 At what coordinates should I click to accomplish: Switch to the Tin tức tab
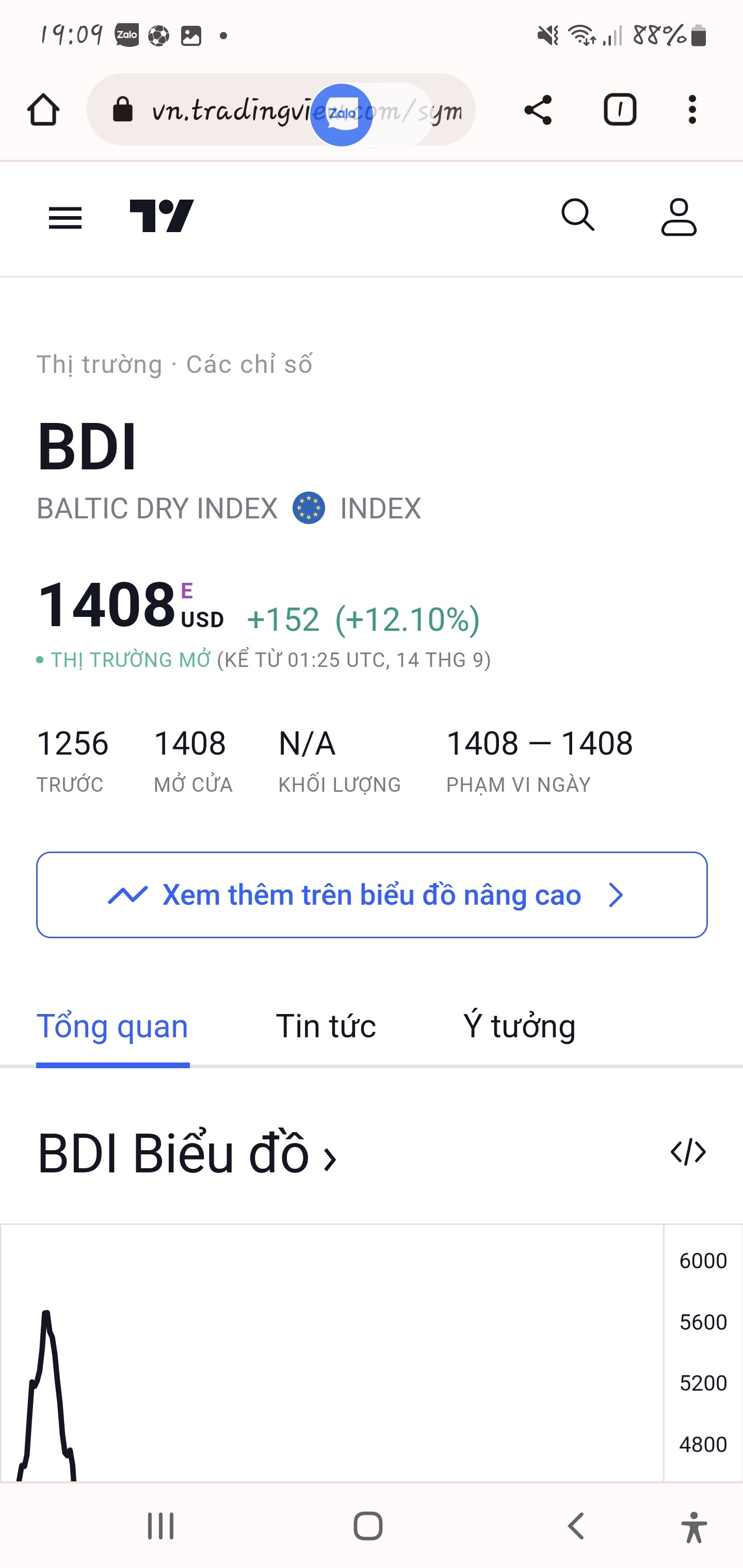[326, 1026]
